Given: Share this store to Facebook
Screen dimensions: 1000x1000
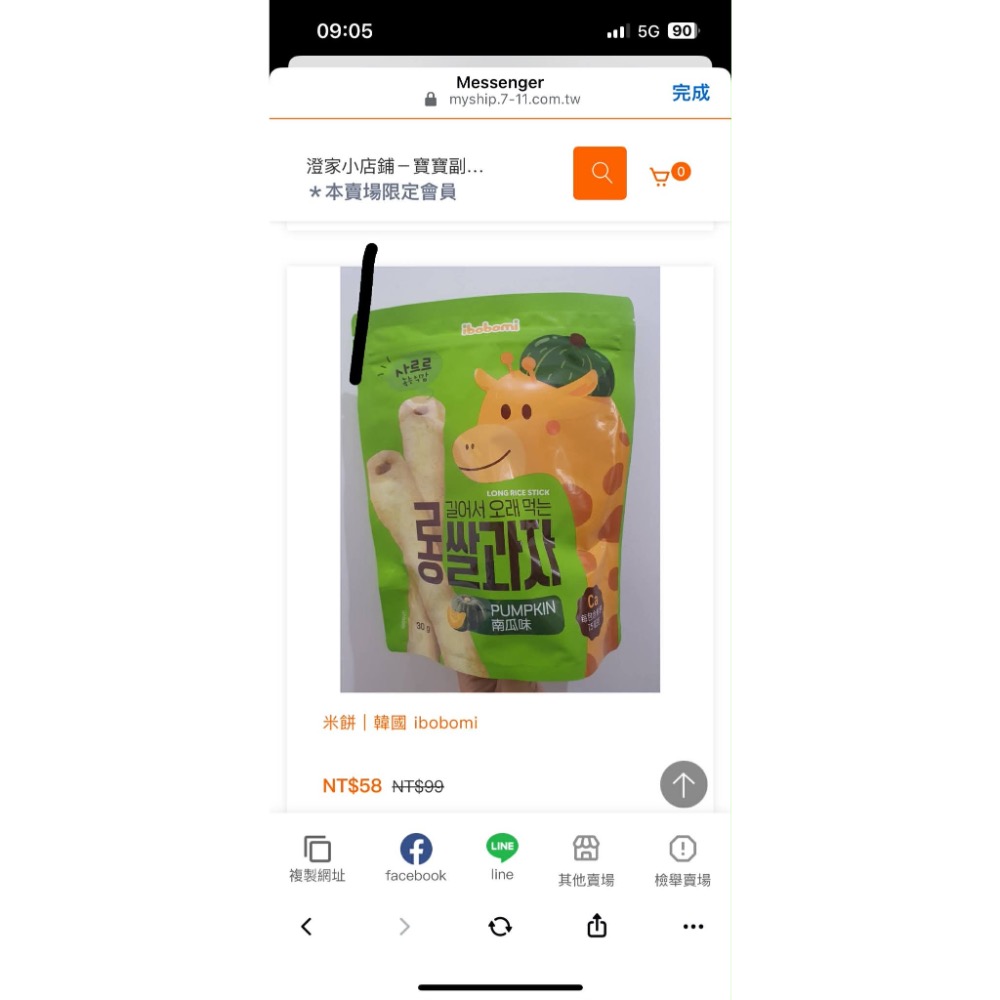Looking at the screenshot, I should click(416, 859).
